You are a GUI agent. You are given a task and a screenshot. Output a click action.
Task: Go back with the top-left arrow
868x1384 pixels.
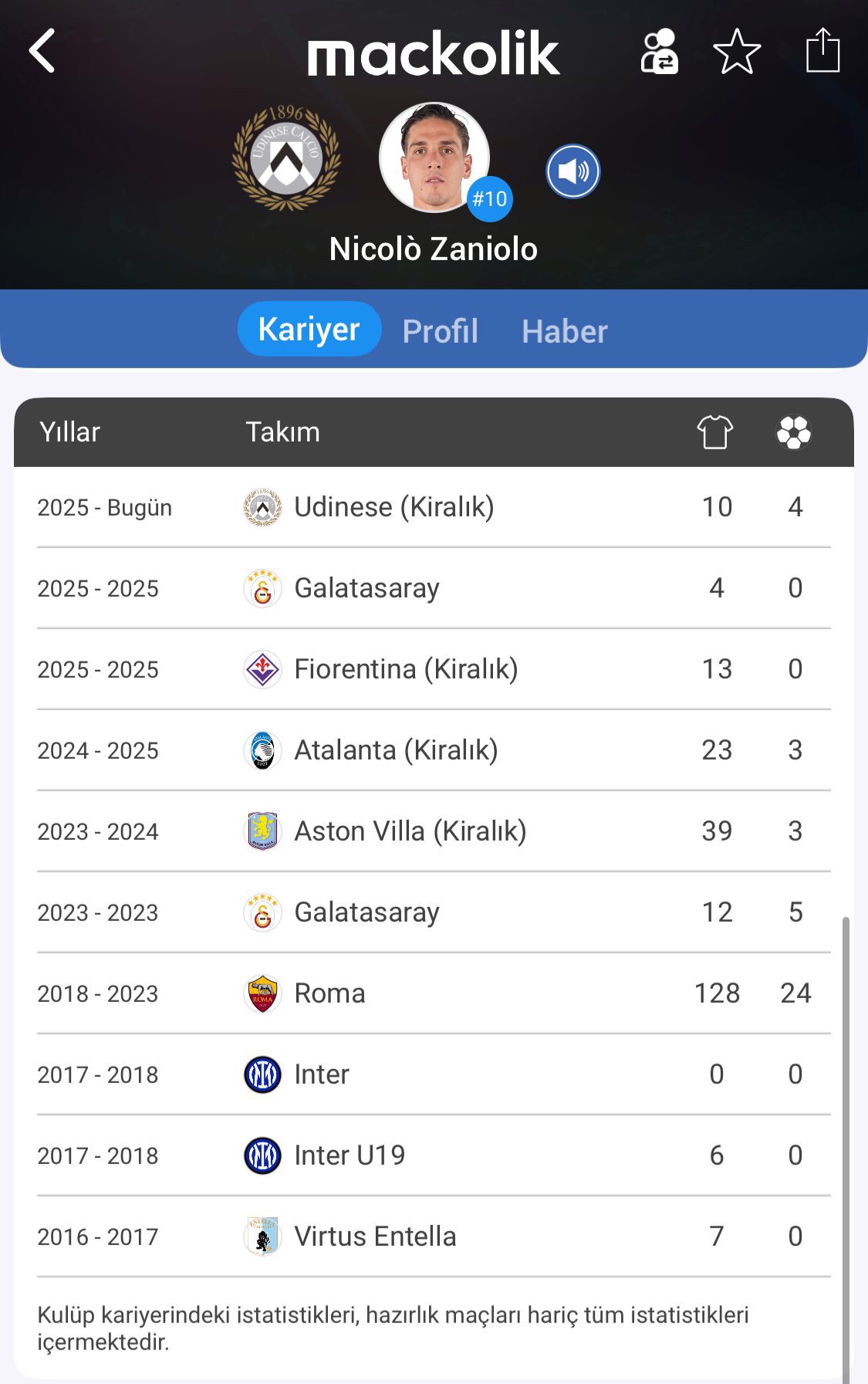[x=43, y=51]
